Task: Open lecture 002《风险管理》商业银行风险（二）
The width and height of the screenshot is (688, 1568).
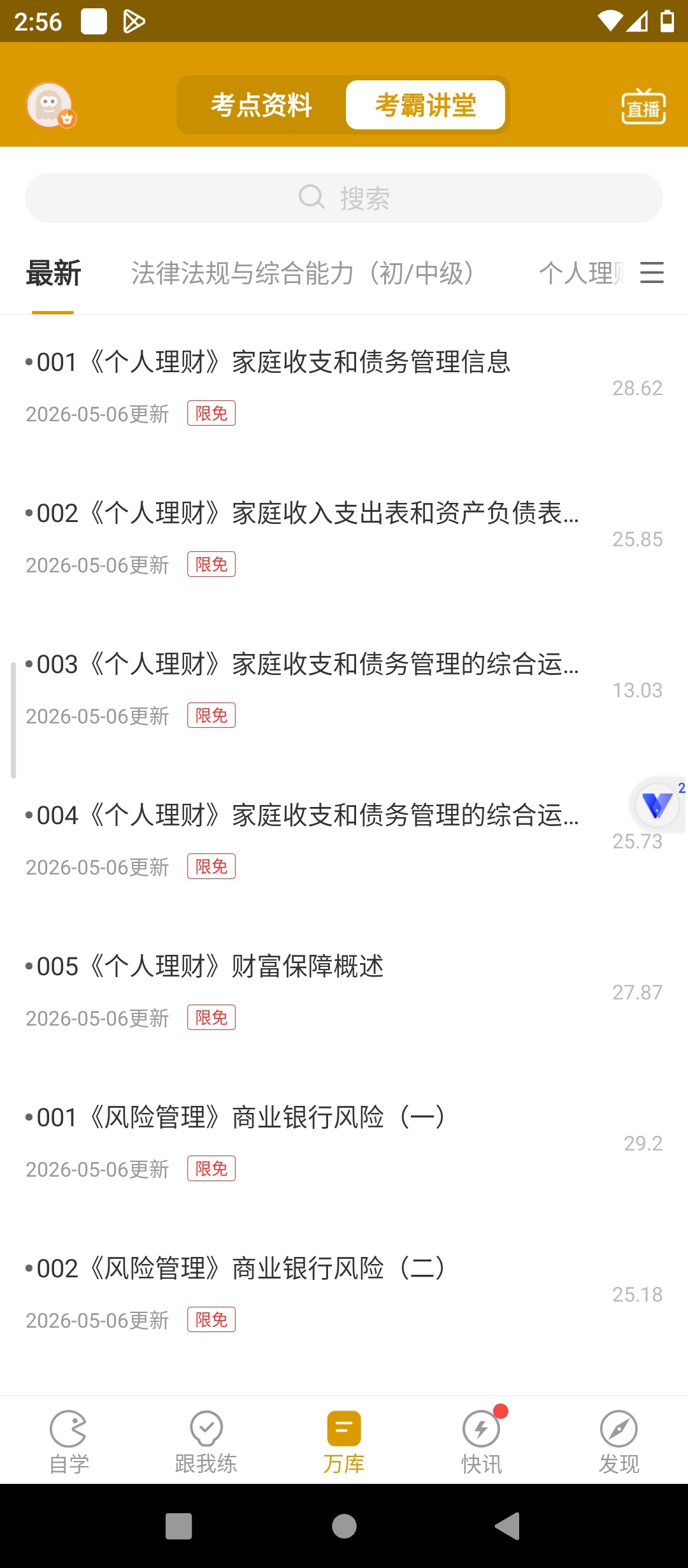Action: coord(344,1294)
